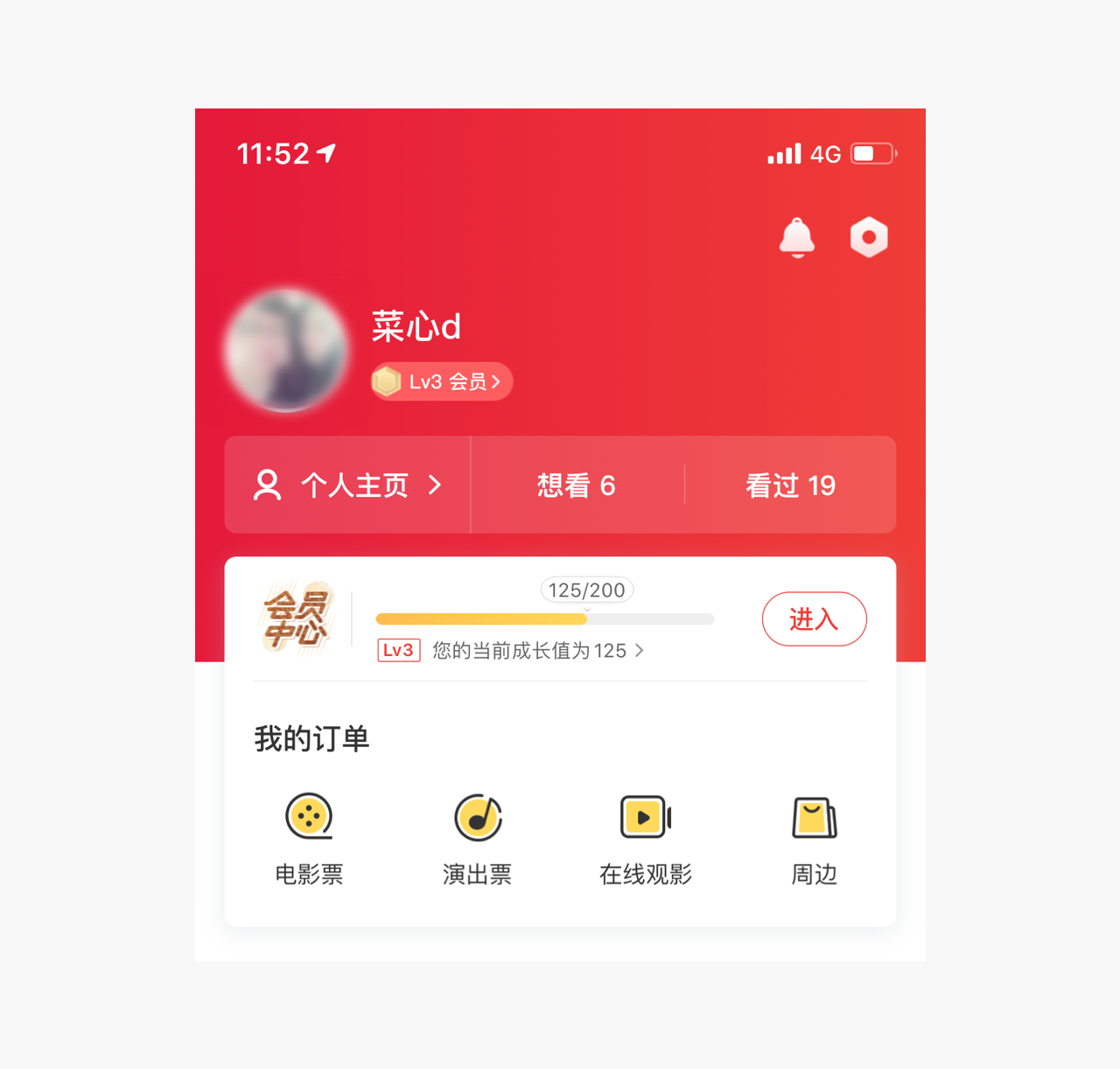Open the Lv3 会员 membership badge

tap(442, 381)
